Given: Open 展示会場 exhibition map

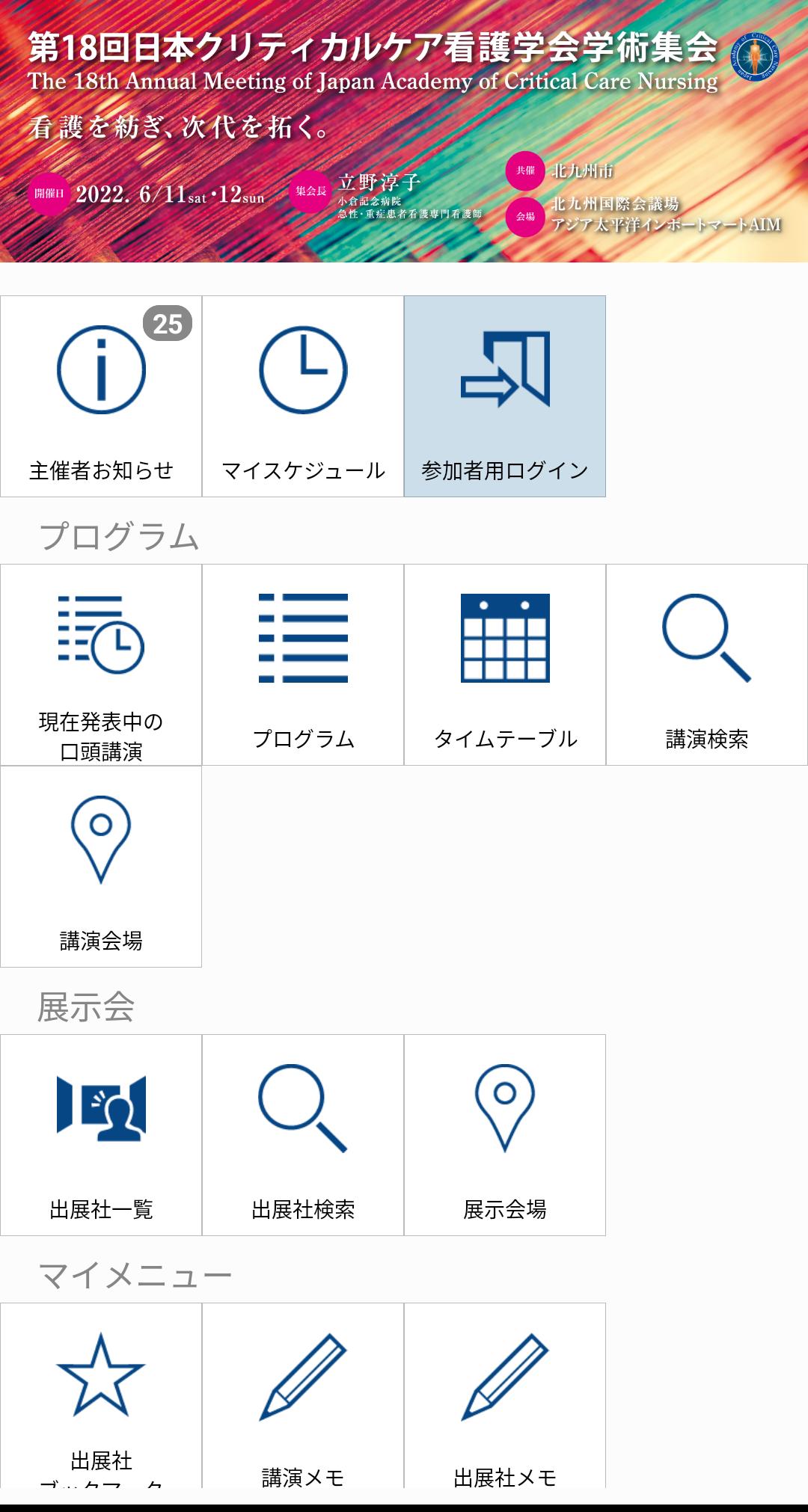Looking at the screenshot, I should click(x=505, y=1135).
